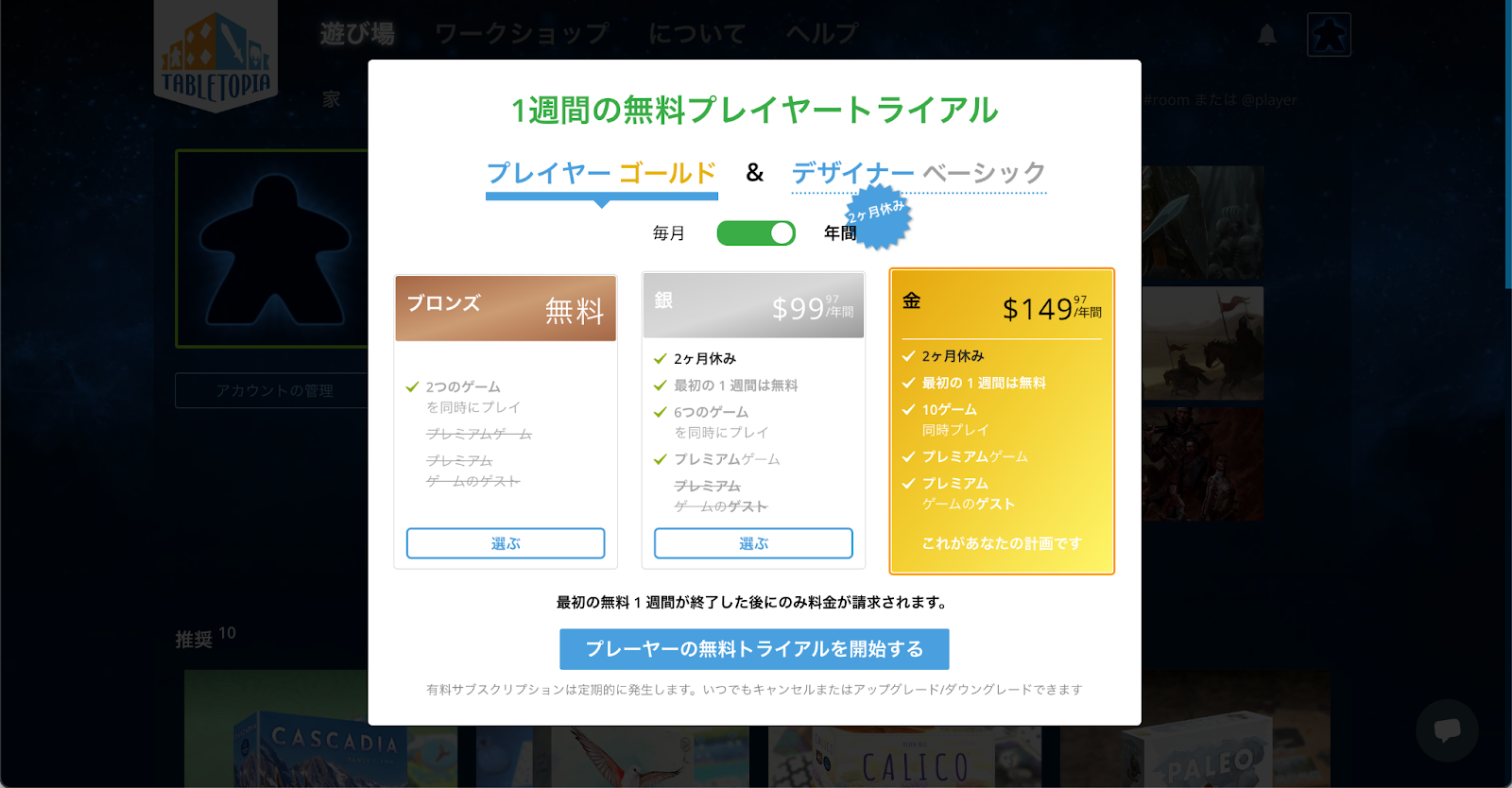Toggle the monthly/annual billing switch
The width and height of the screenshot is (1512, 788).
tap(756, 233)
